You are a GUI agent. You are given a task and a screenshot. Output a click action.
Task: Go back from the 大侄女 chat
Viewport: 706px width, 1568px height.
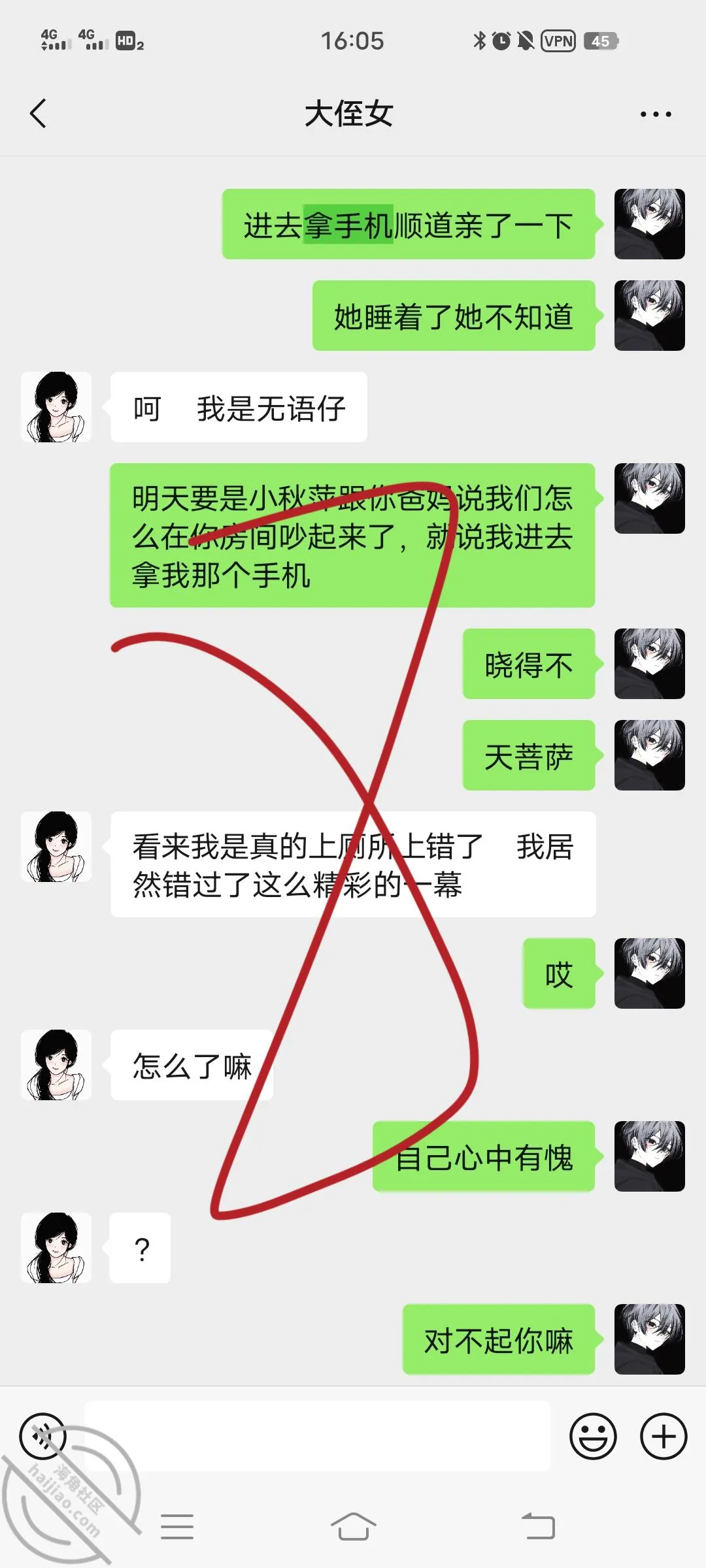coord(38,114)
